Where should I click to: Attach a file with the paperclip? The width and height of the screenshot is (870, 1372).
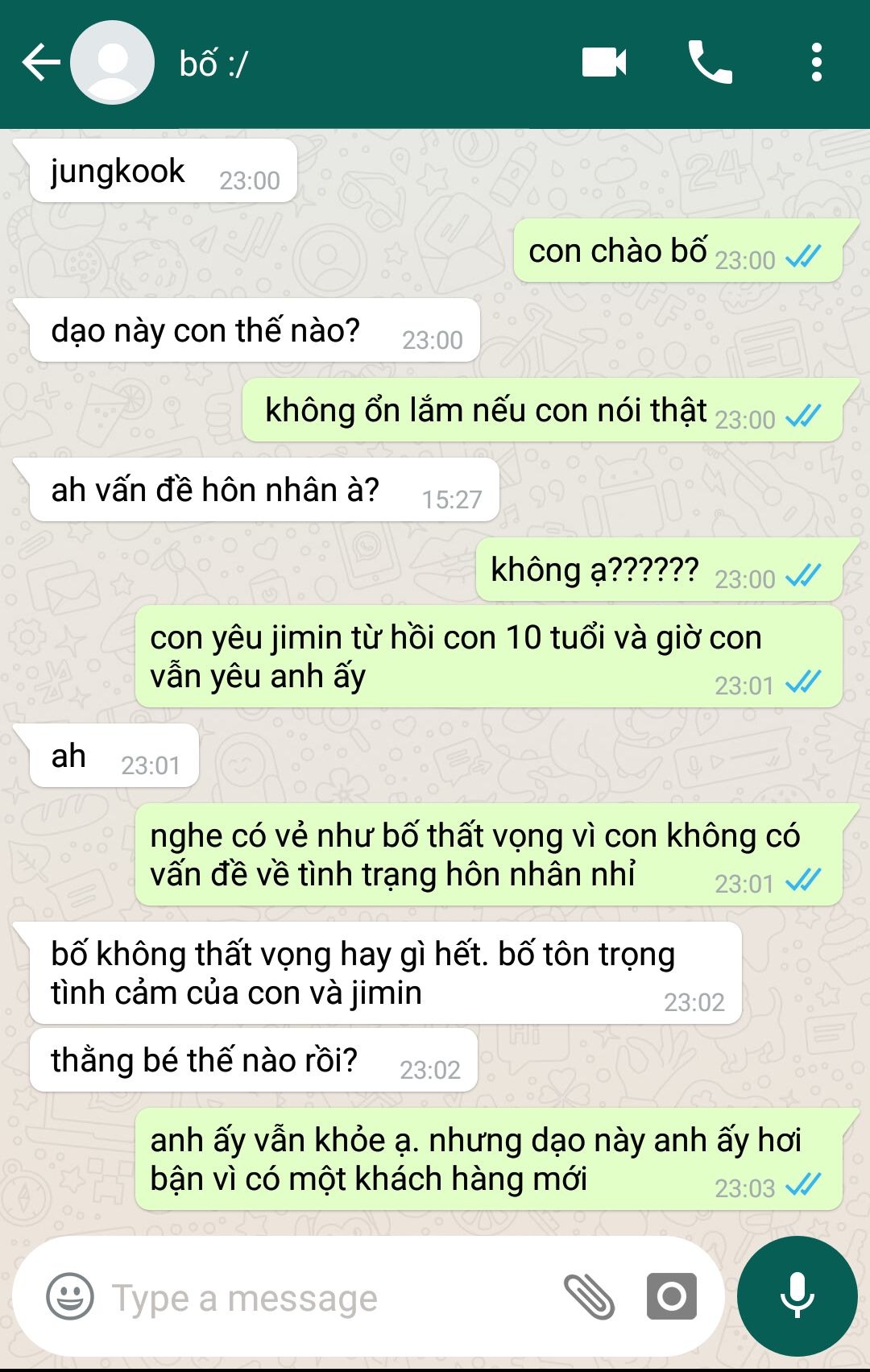tap(589, 1296)
